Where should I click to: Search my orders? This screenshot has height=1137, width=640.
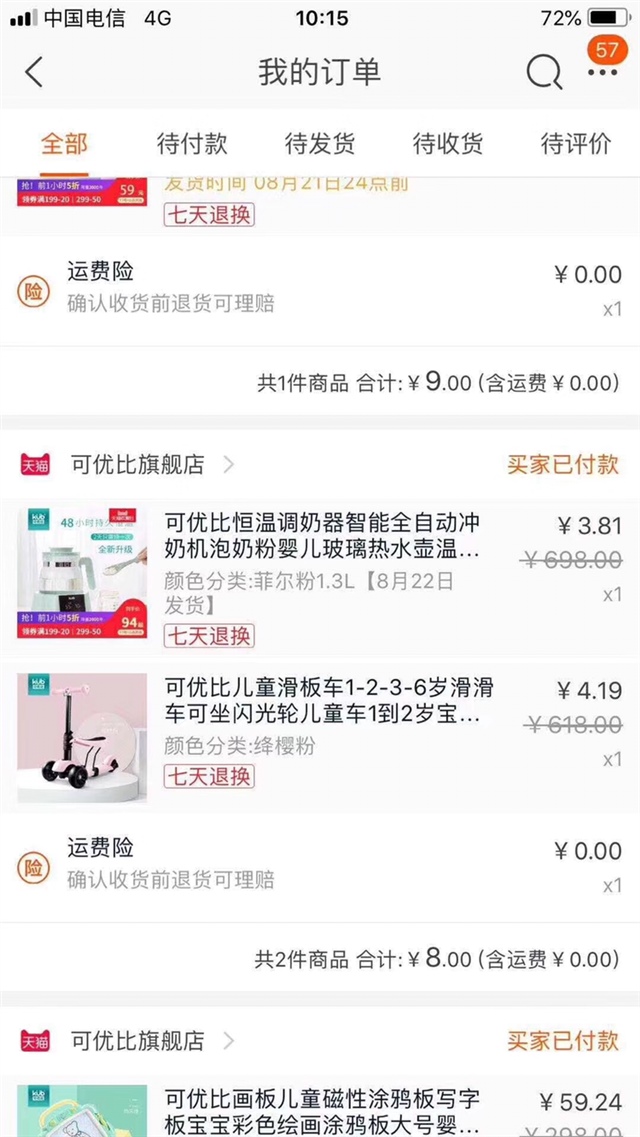coord(544,72)
